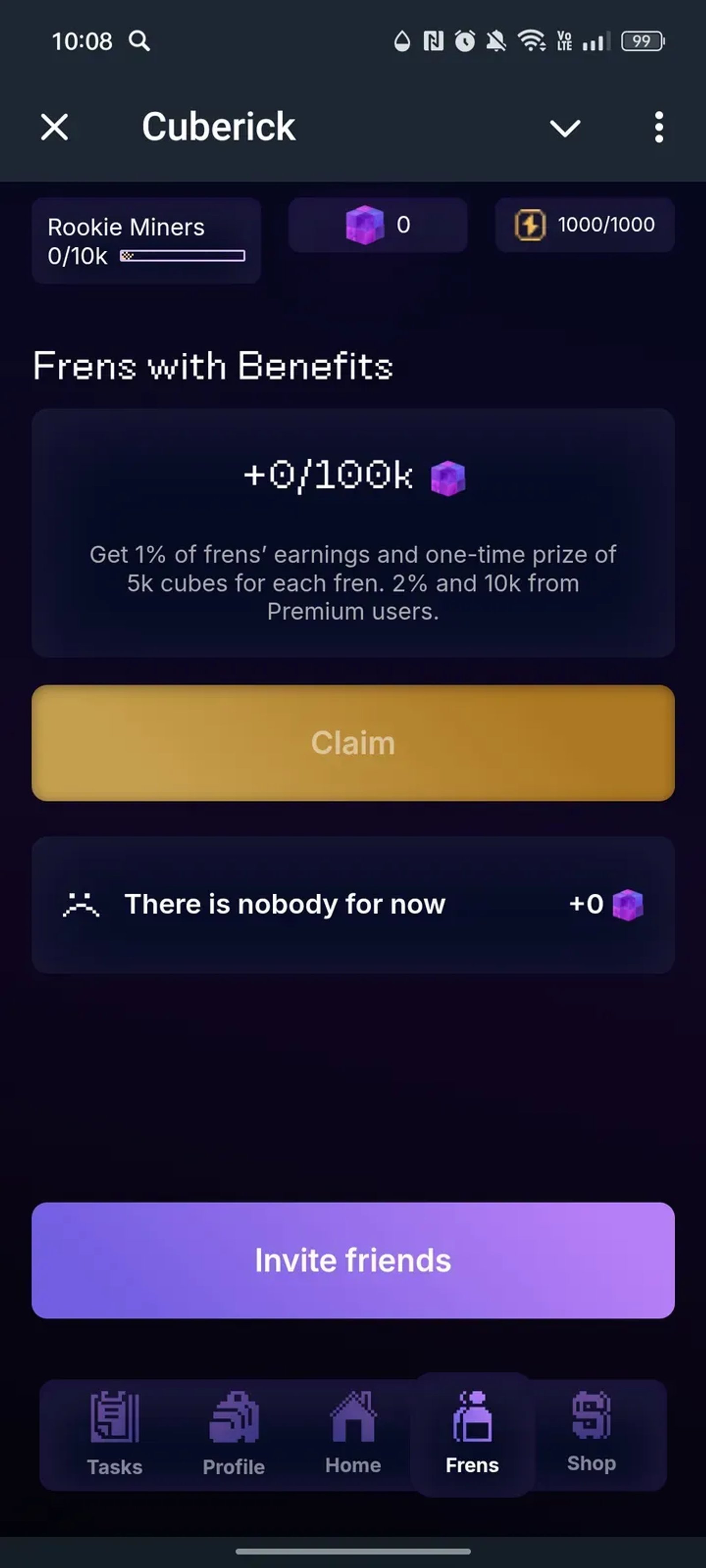Switch to the Tasks tab

[115, 1434]
